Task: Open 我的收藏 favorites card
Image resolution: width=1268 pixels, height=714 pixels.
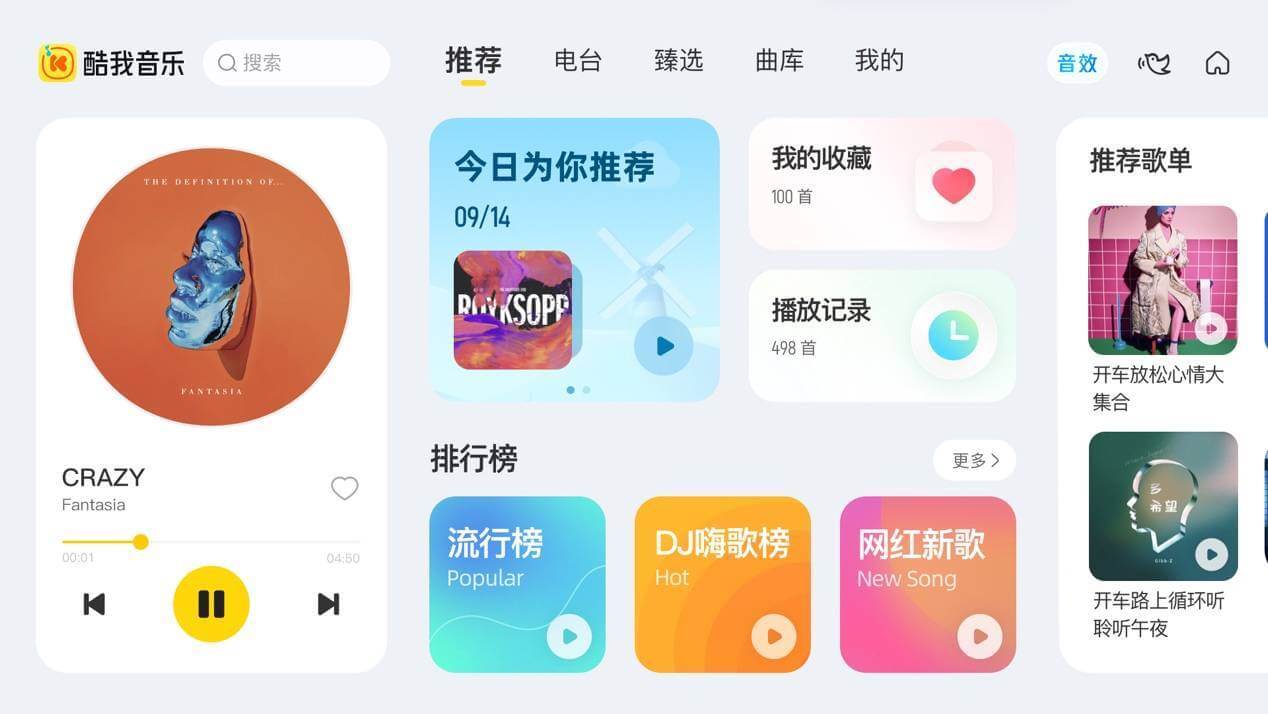Action: [882, 184]
